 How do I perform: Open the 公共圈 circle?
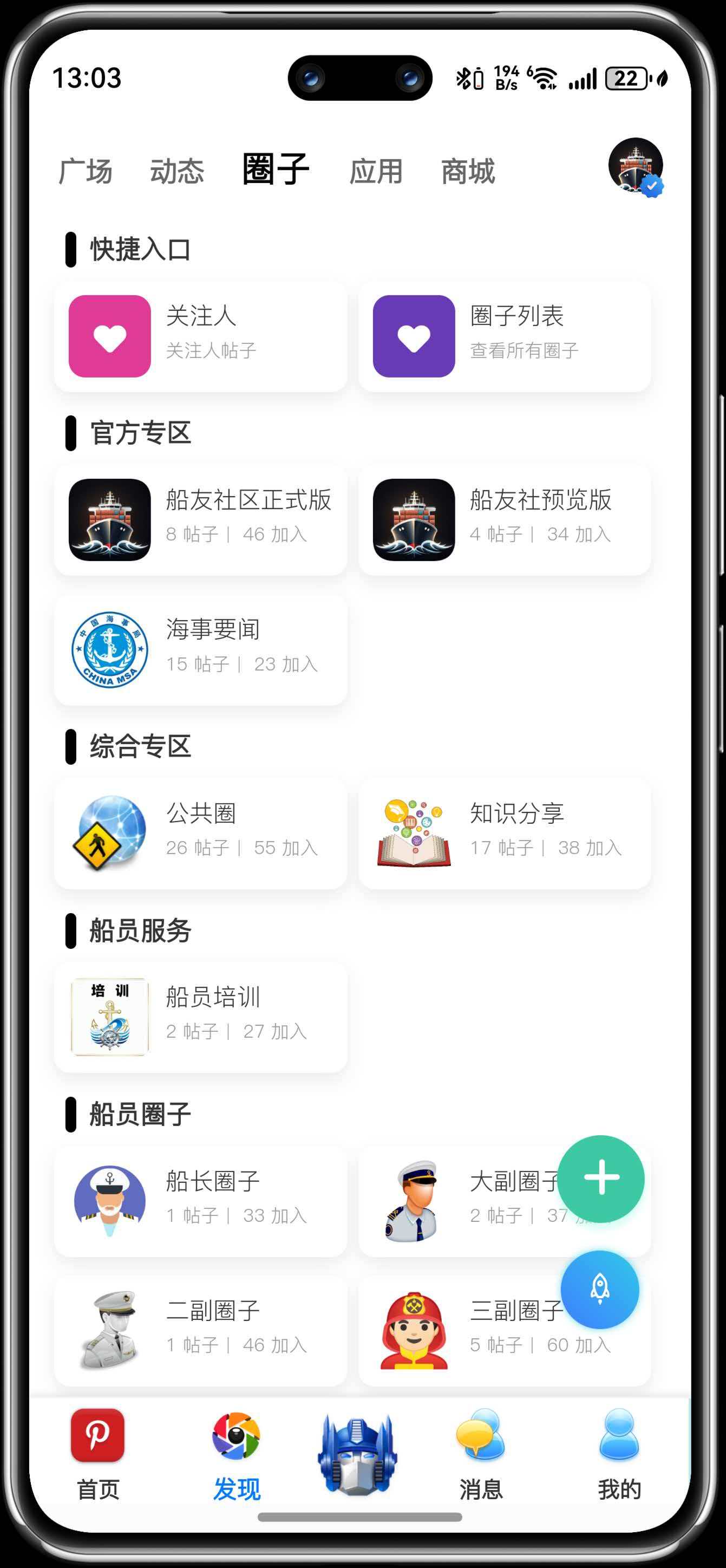point(200,834)
